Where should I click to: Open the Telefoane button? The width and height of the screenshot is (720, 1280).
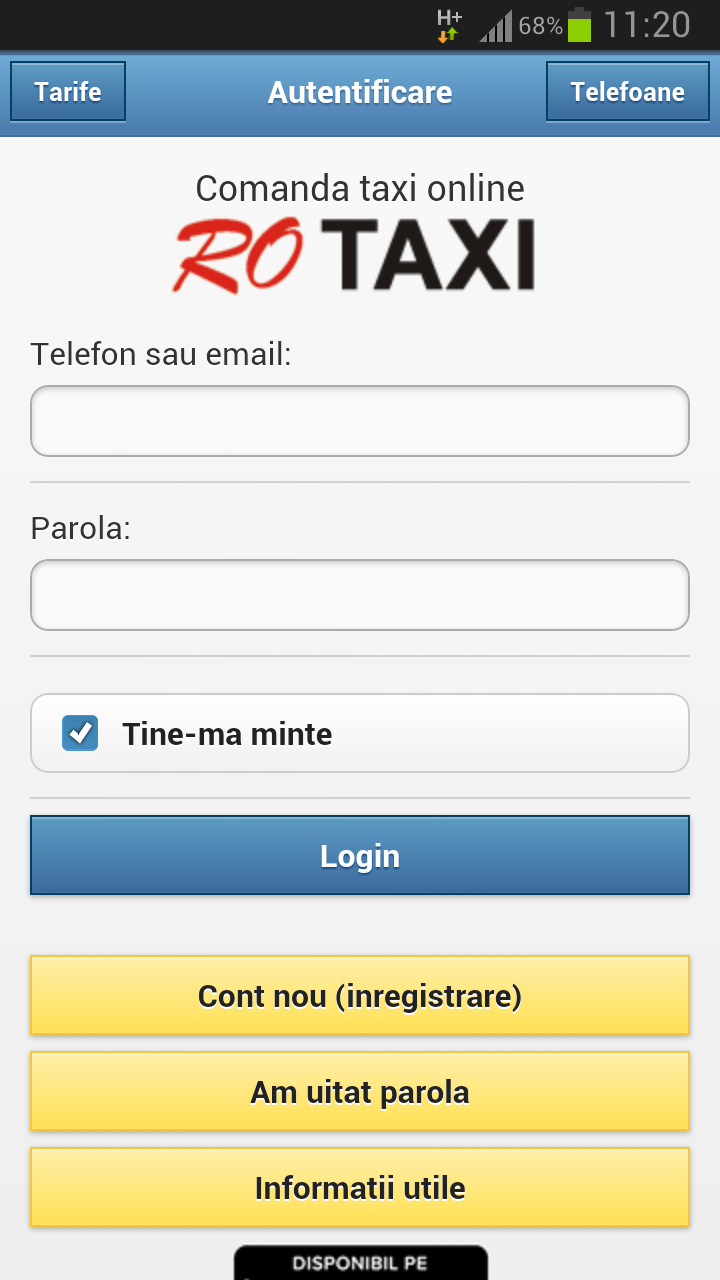tap(628, 92)
